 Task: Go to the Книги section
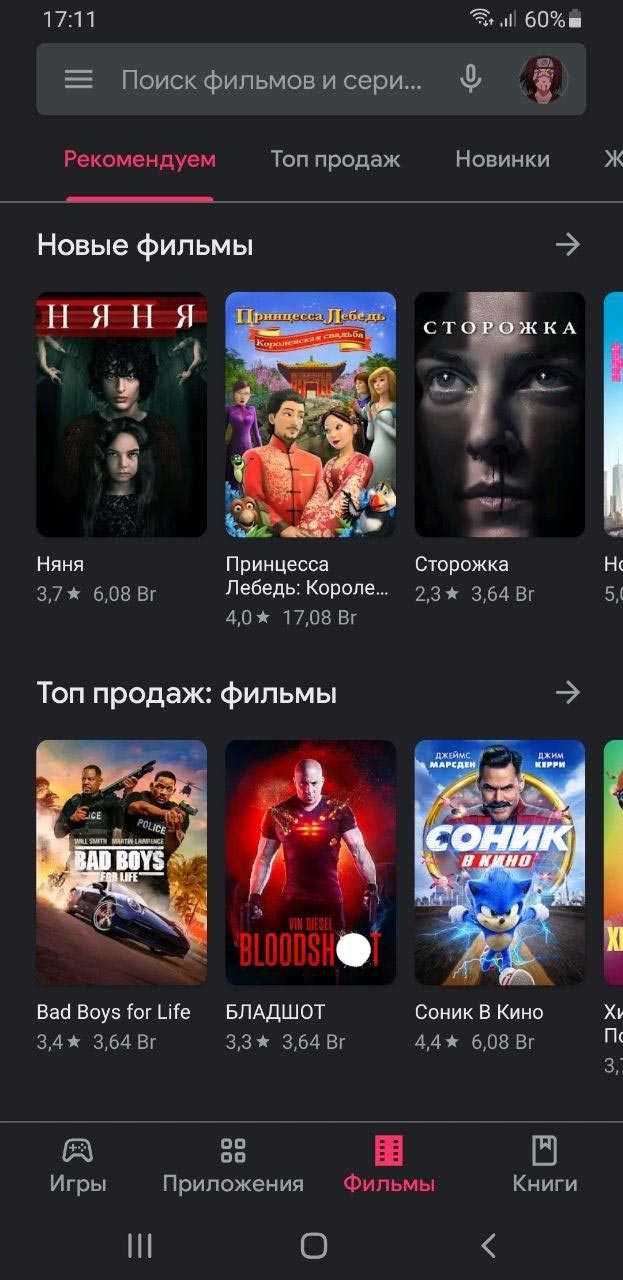click(544, 1165)
